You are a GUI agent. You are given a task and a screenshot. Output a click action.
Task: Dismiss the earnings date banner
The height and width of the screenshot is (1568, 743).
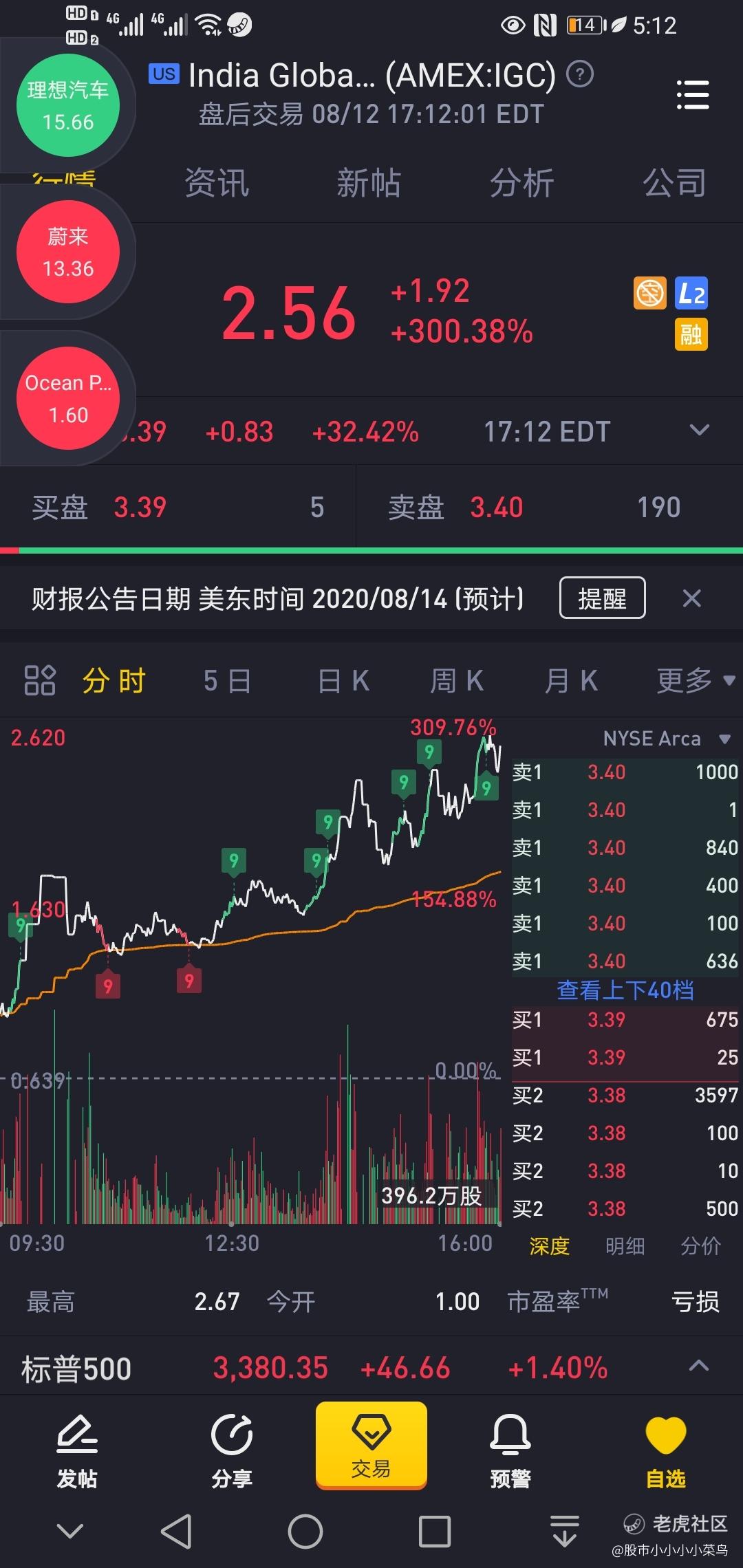691,598
